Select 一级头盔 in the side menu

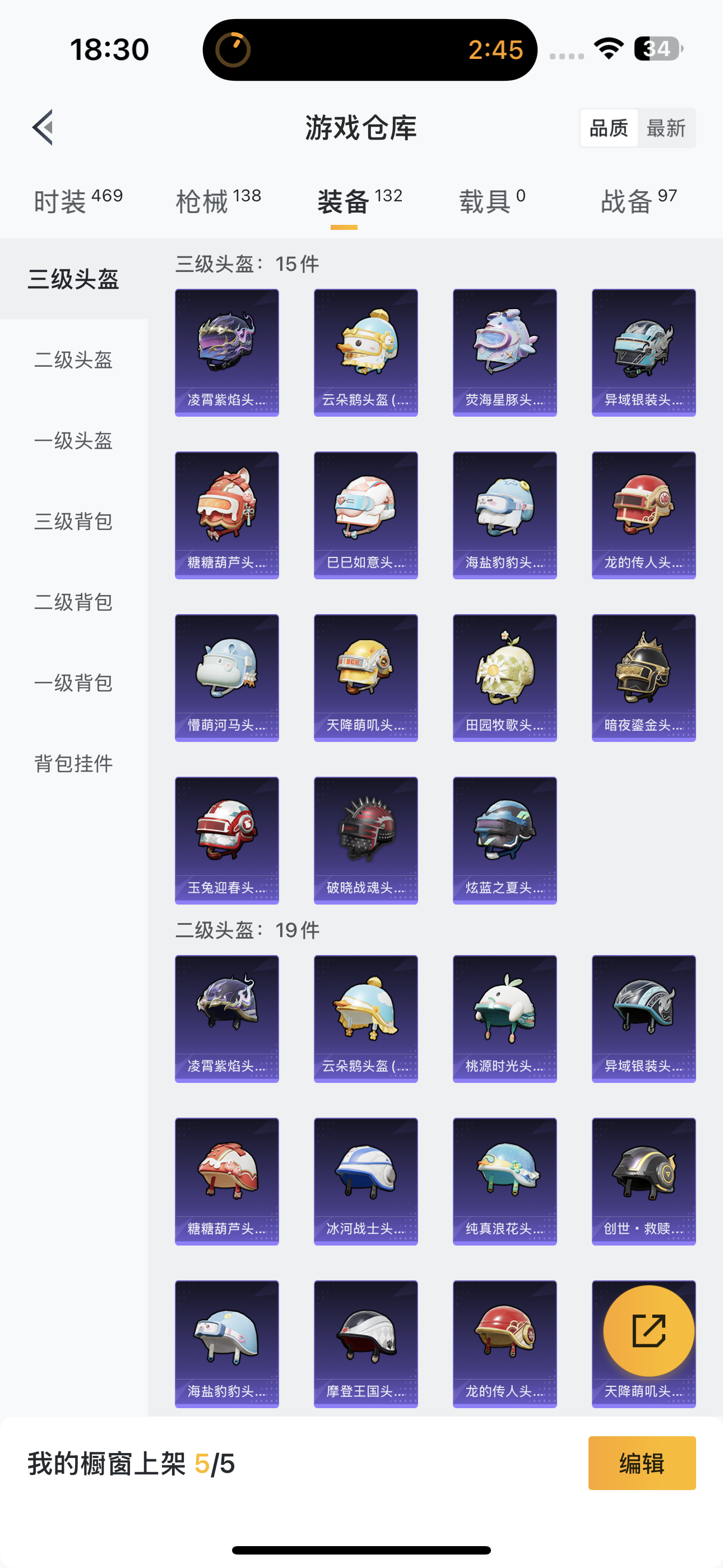point(73,440)
